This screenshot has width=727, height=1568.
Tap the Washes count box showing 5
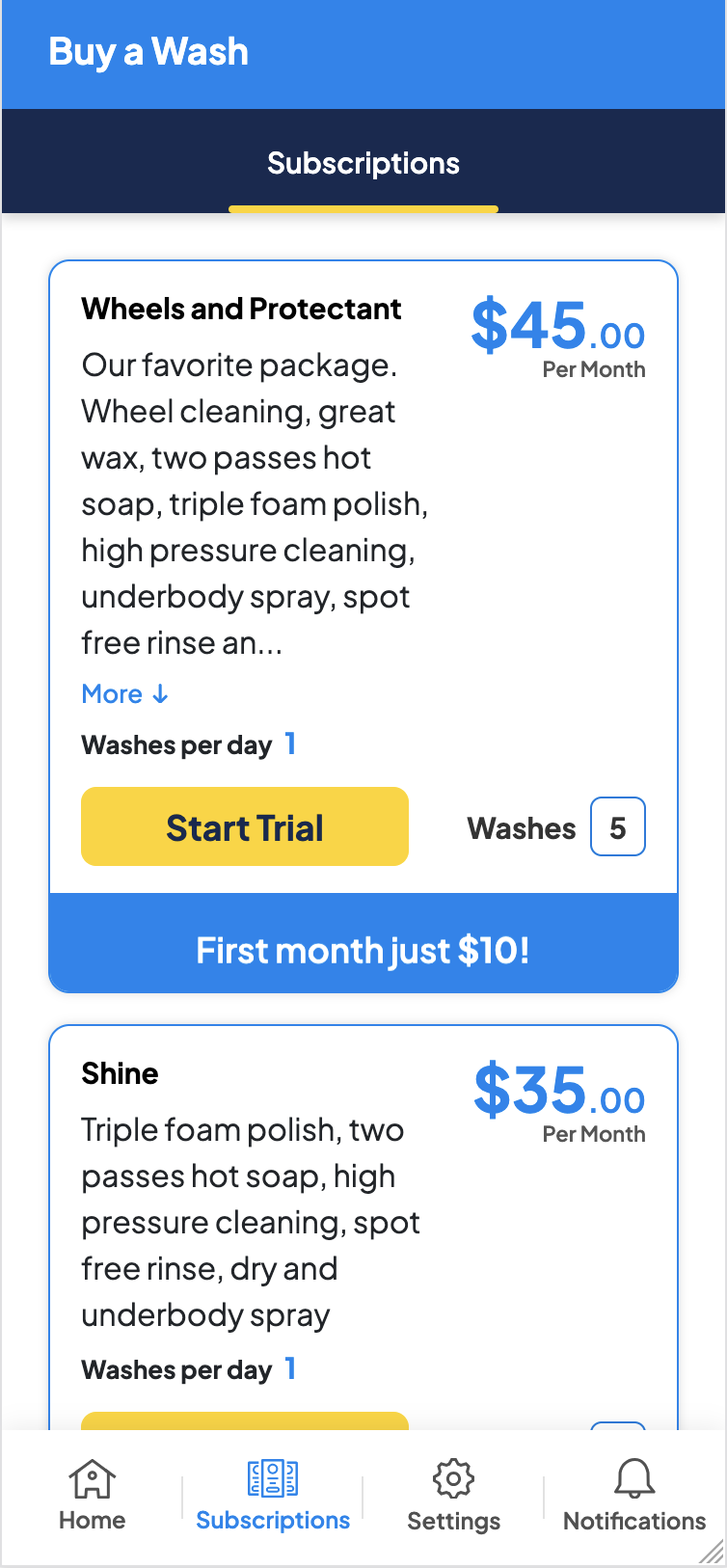tap(618, 826)
